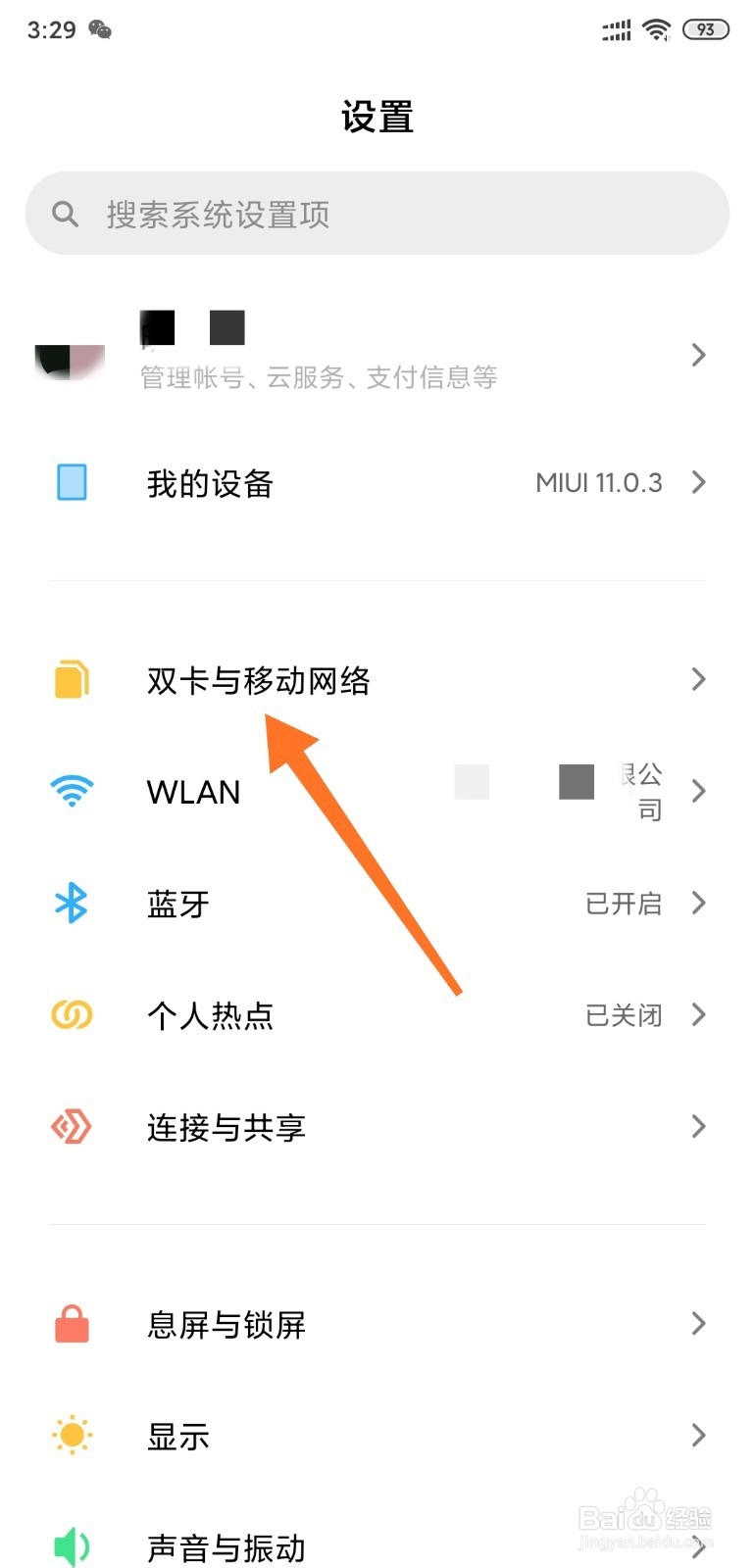This screenshot has height=1568, width=755.
Task: Open 双卡与移动网络 (Dual SIM) settings icon
Action: (70, 679)
